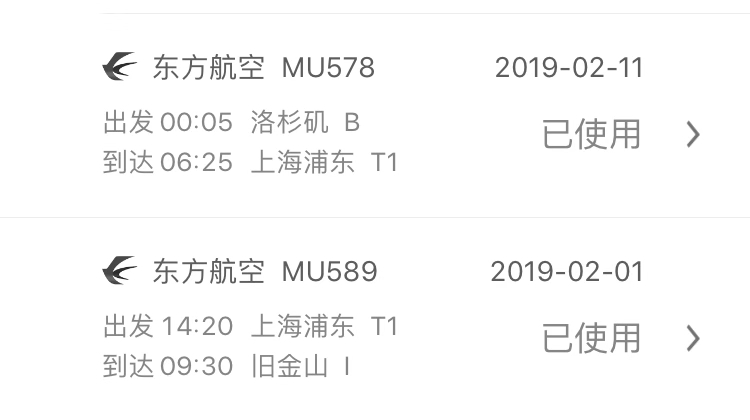Open the MU589 flight to San Francisco

(x=693, y=338)
